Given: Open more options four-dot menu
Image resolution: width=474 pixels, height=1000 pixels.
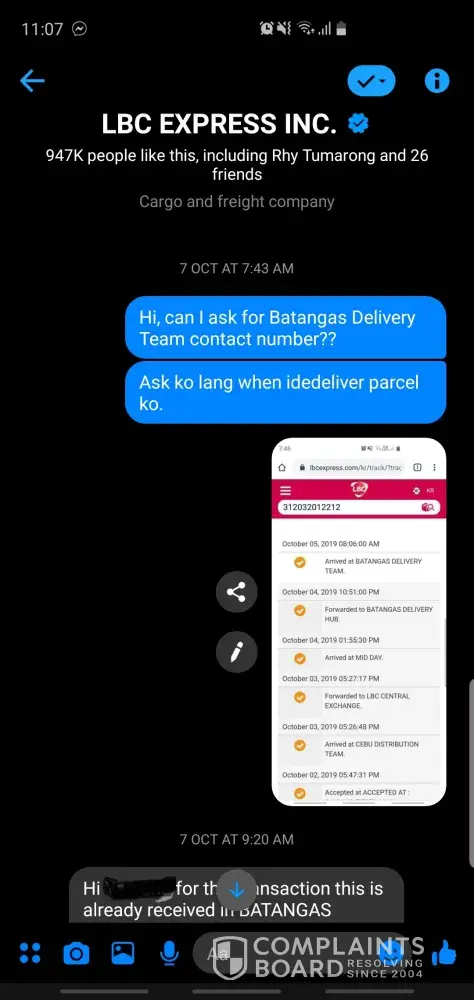Looking at the screenshot, I should pos(30,953).
